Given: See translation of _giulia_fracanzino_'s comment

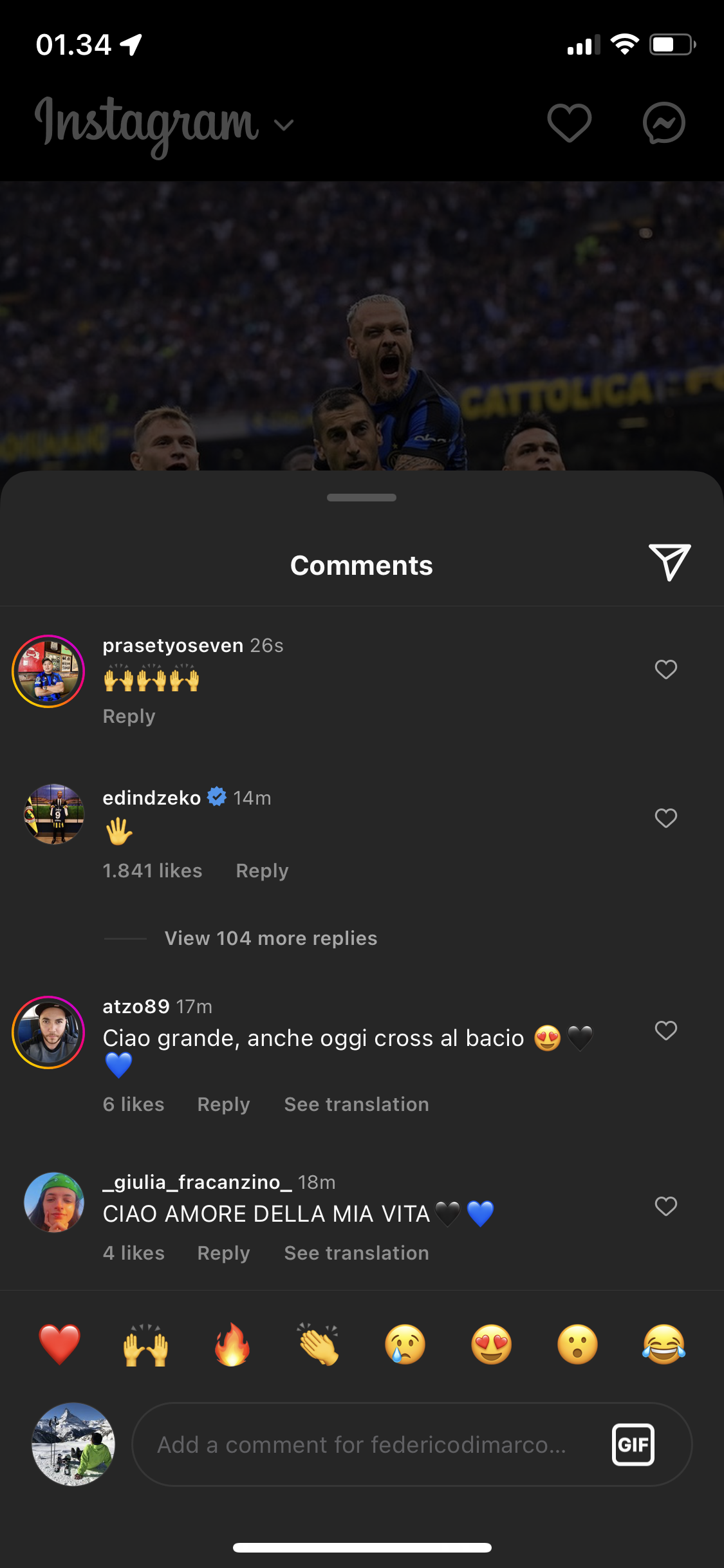Looking at the screenshot, I should [x=357, y=1253].
